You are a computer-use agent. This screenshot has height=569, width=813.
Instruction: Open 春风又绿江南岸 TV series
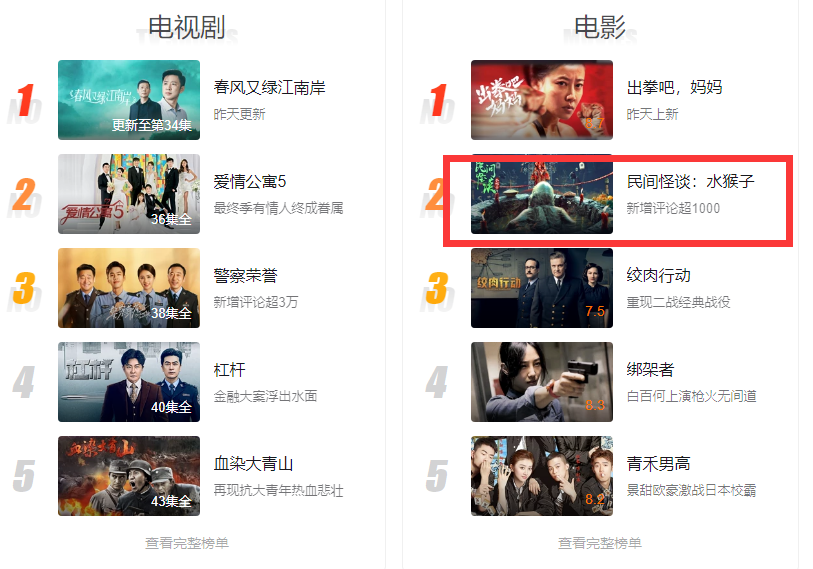(269, 88)
